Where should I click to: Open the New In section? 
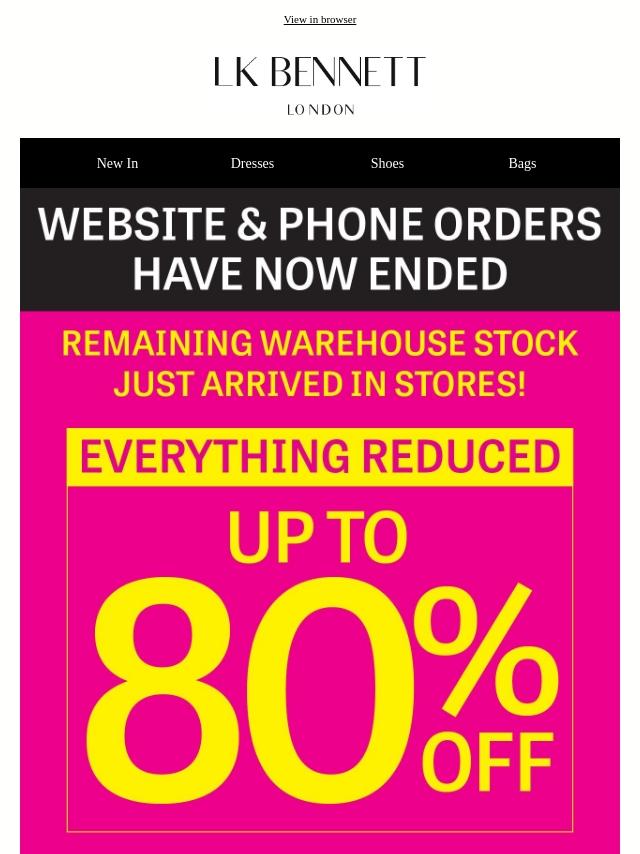pos(117,163)
